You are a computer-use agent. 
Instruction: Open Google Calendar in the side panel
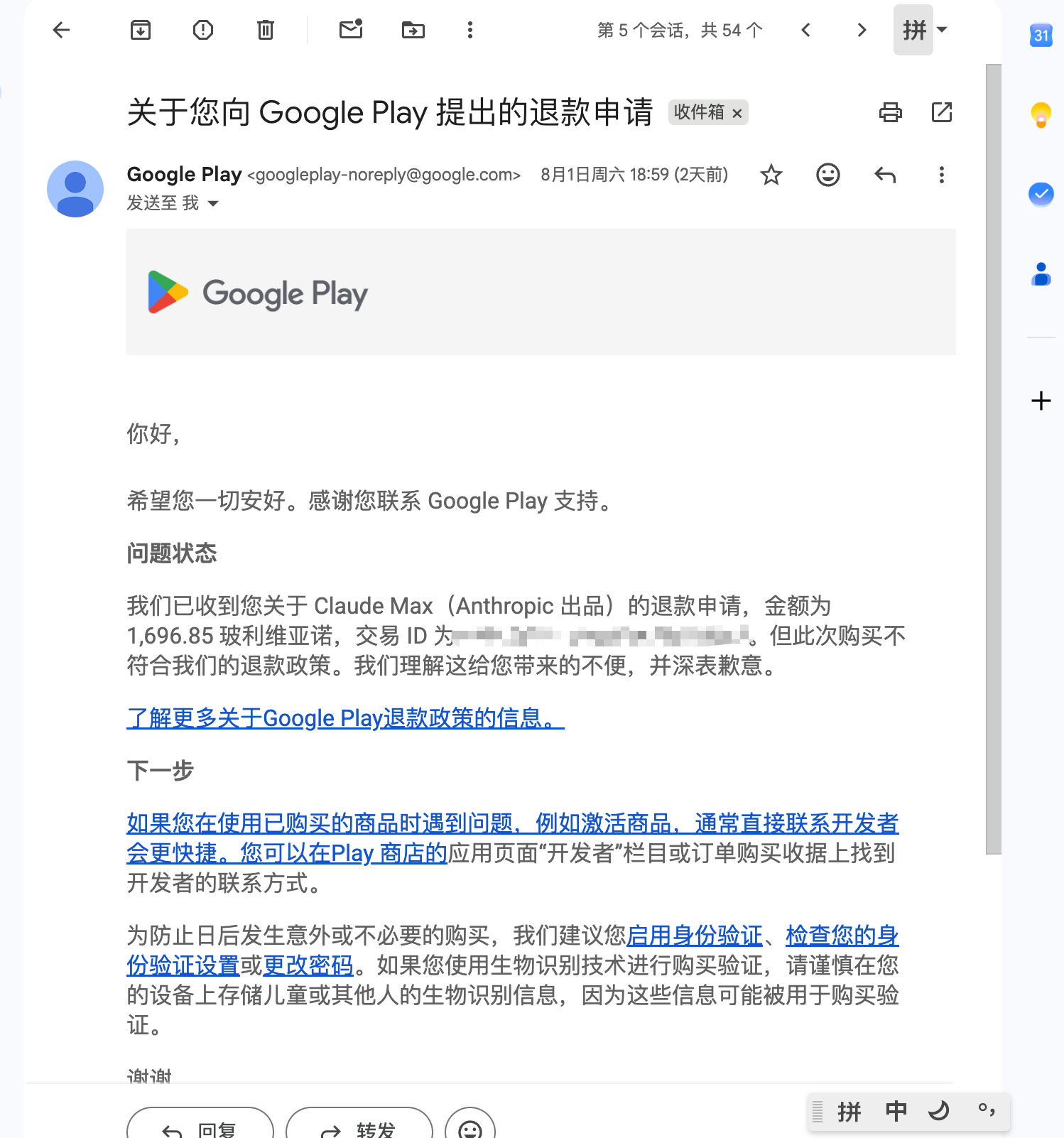click(x=1041, y=35)
